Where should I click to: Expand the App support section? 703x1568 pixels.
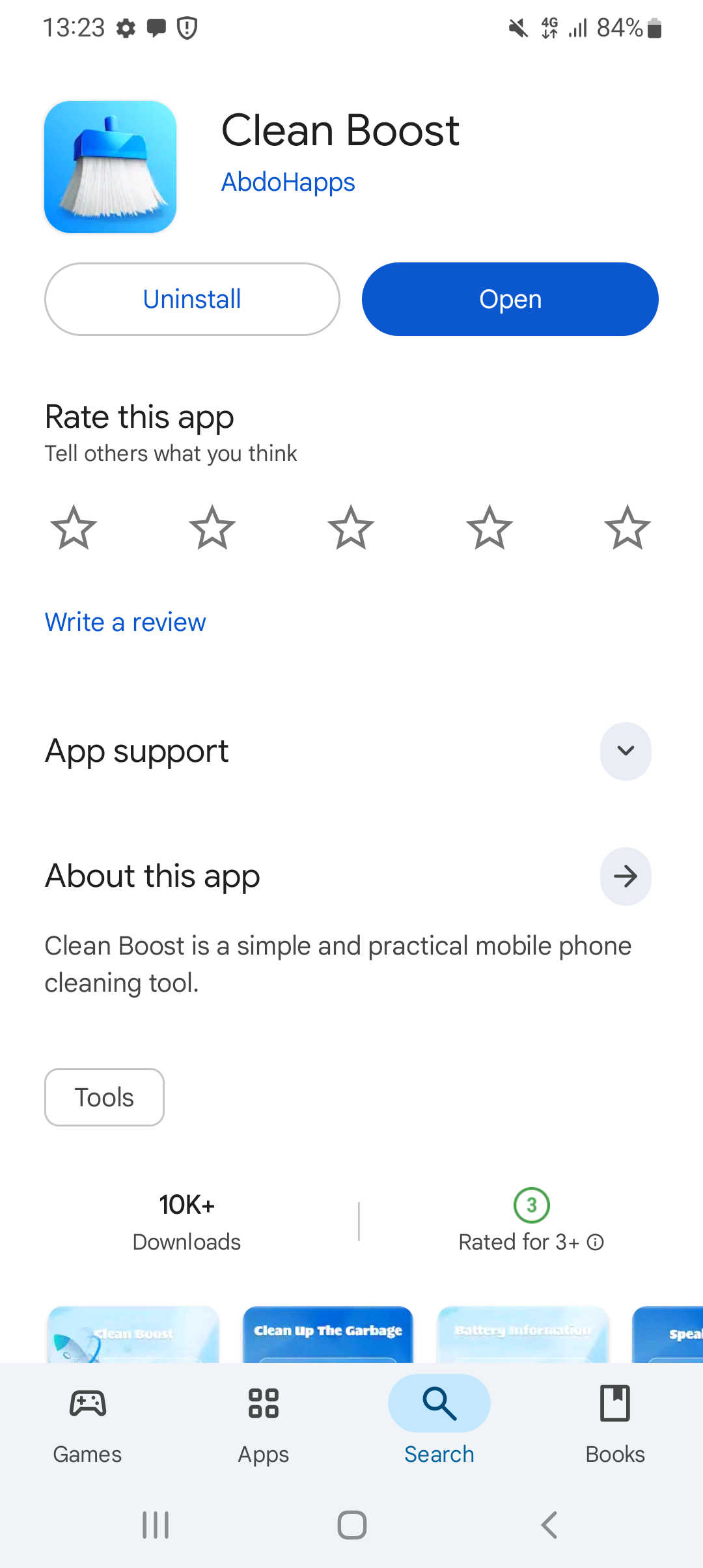(625, 751)
